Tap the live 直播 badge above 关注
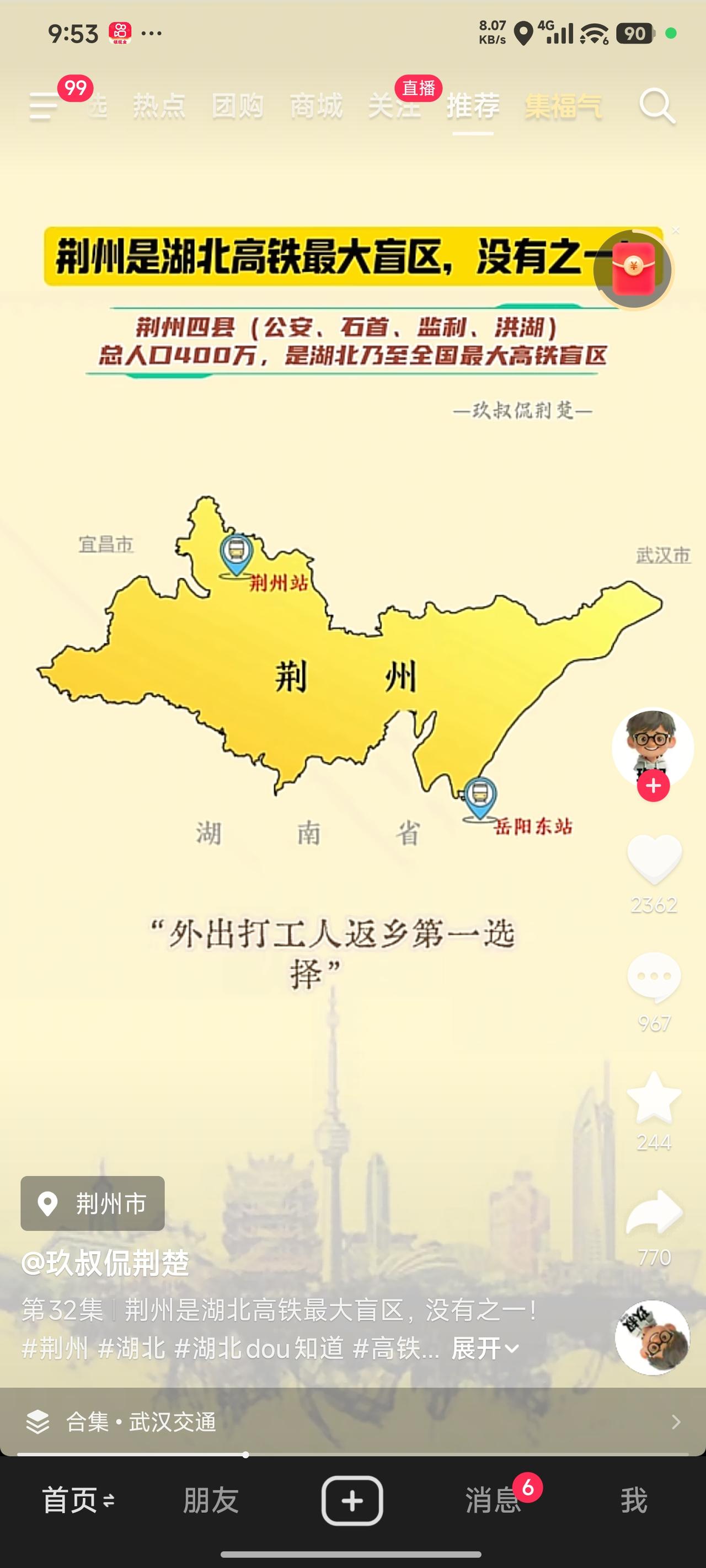 [420, 88]
